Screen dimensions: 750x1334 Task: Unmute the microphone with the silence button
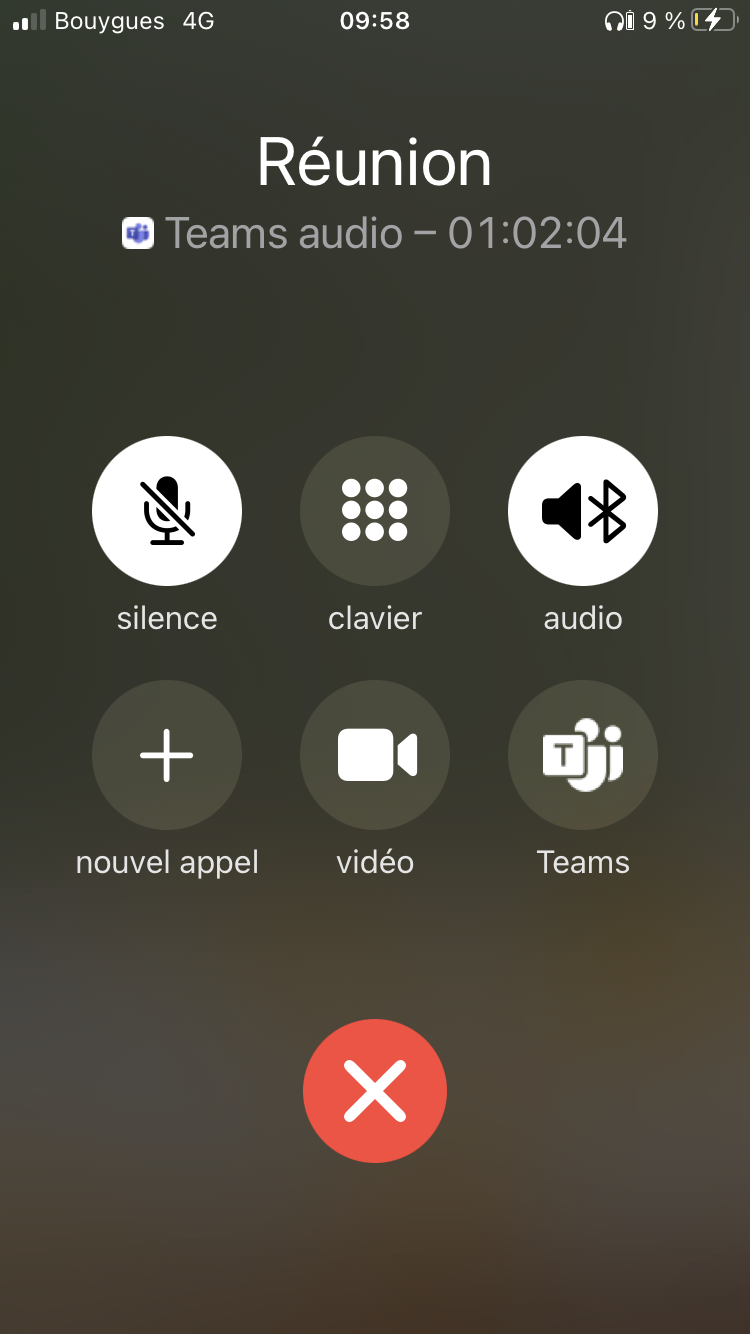point(167,511)
